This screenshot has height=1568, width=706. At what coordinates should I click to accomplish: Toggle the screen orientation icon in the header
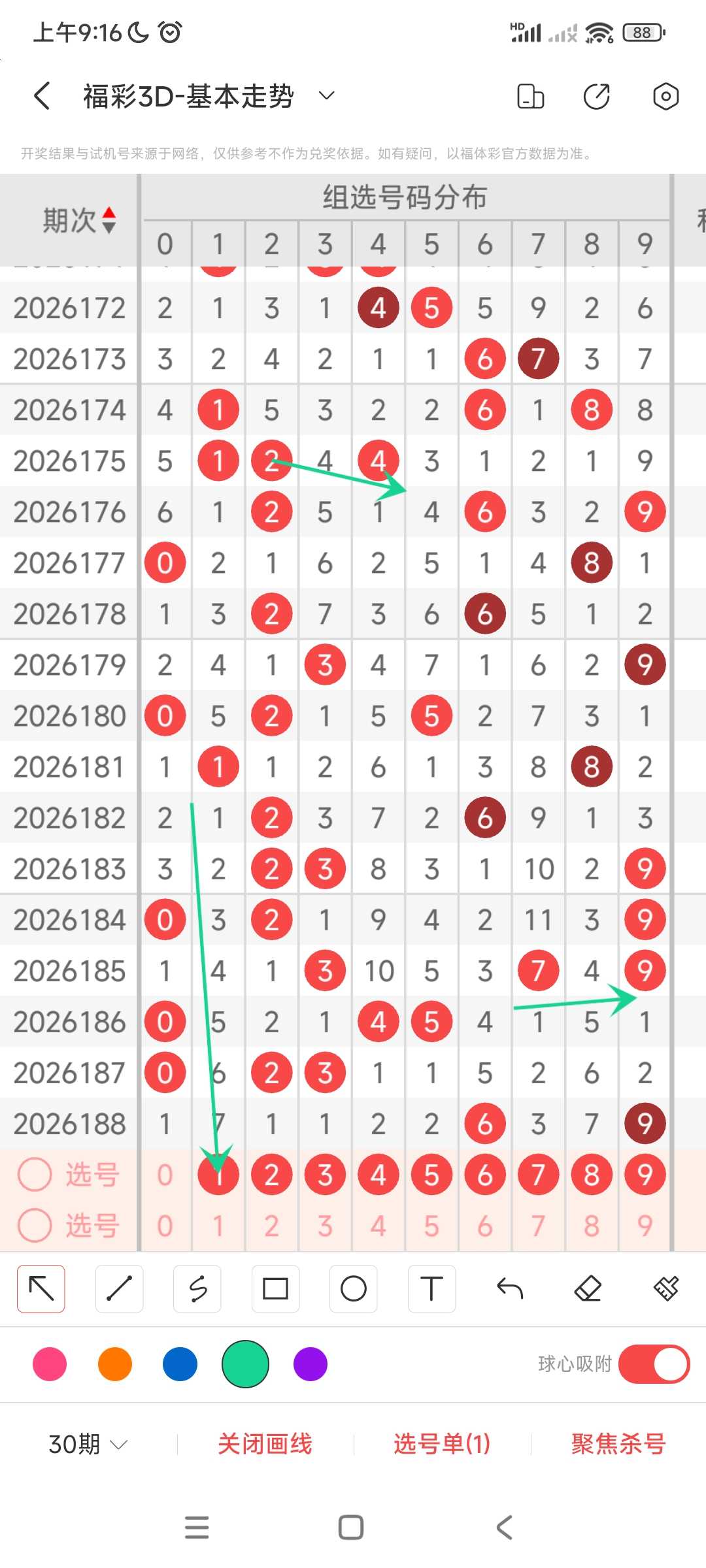530,96
